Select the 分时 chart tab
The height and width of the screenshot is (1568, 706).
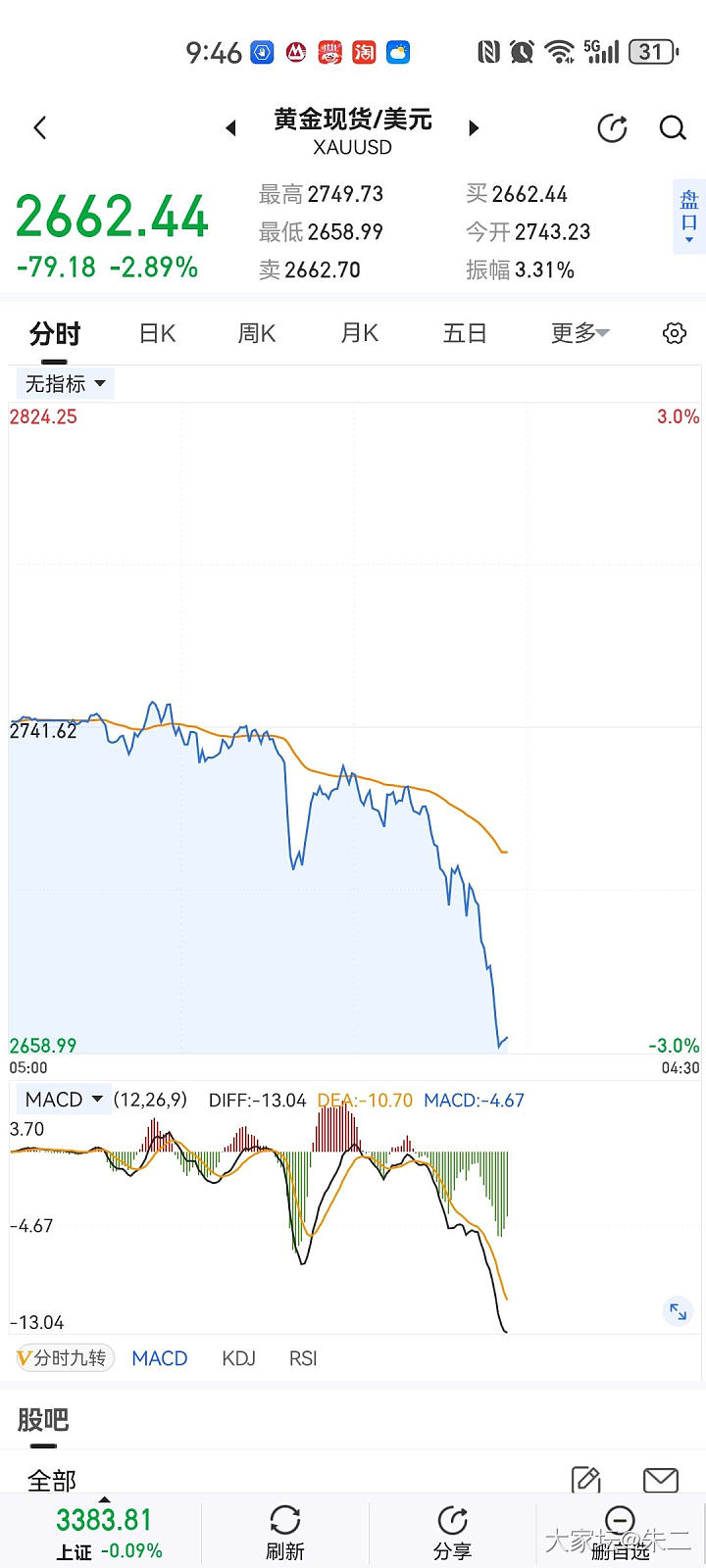point(55,334)
